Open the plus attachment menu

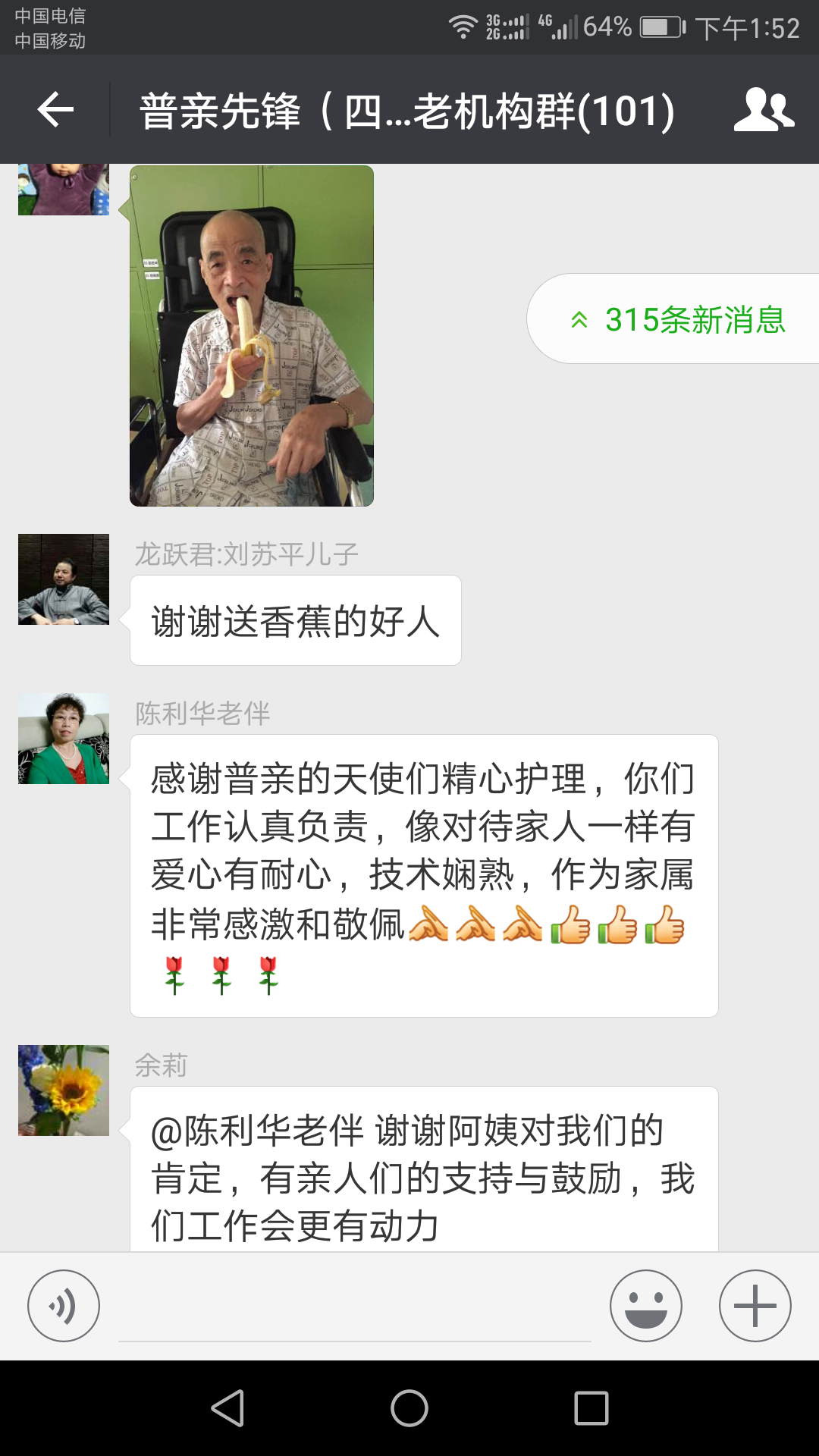[x=755, y=1306]
